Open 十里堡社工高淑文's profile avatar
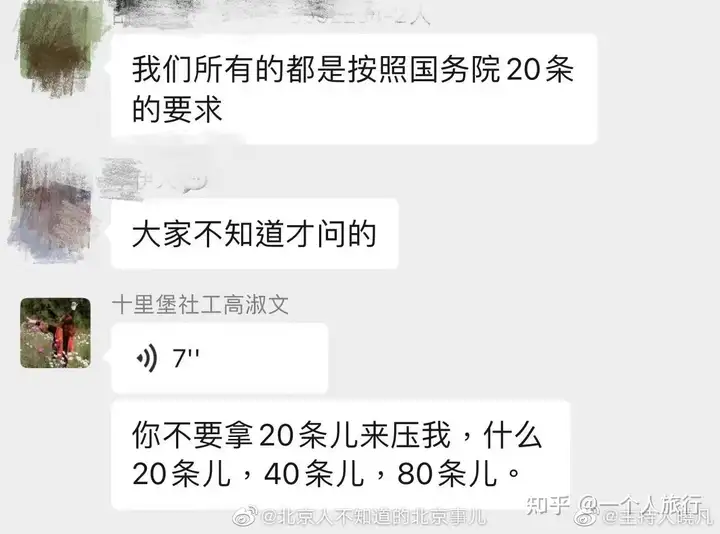The width and height of the screenshot is (720, 534). (x=56, y=333)
